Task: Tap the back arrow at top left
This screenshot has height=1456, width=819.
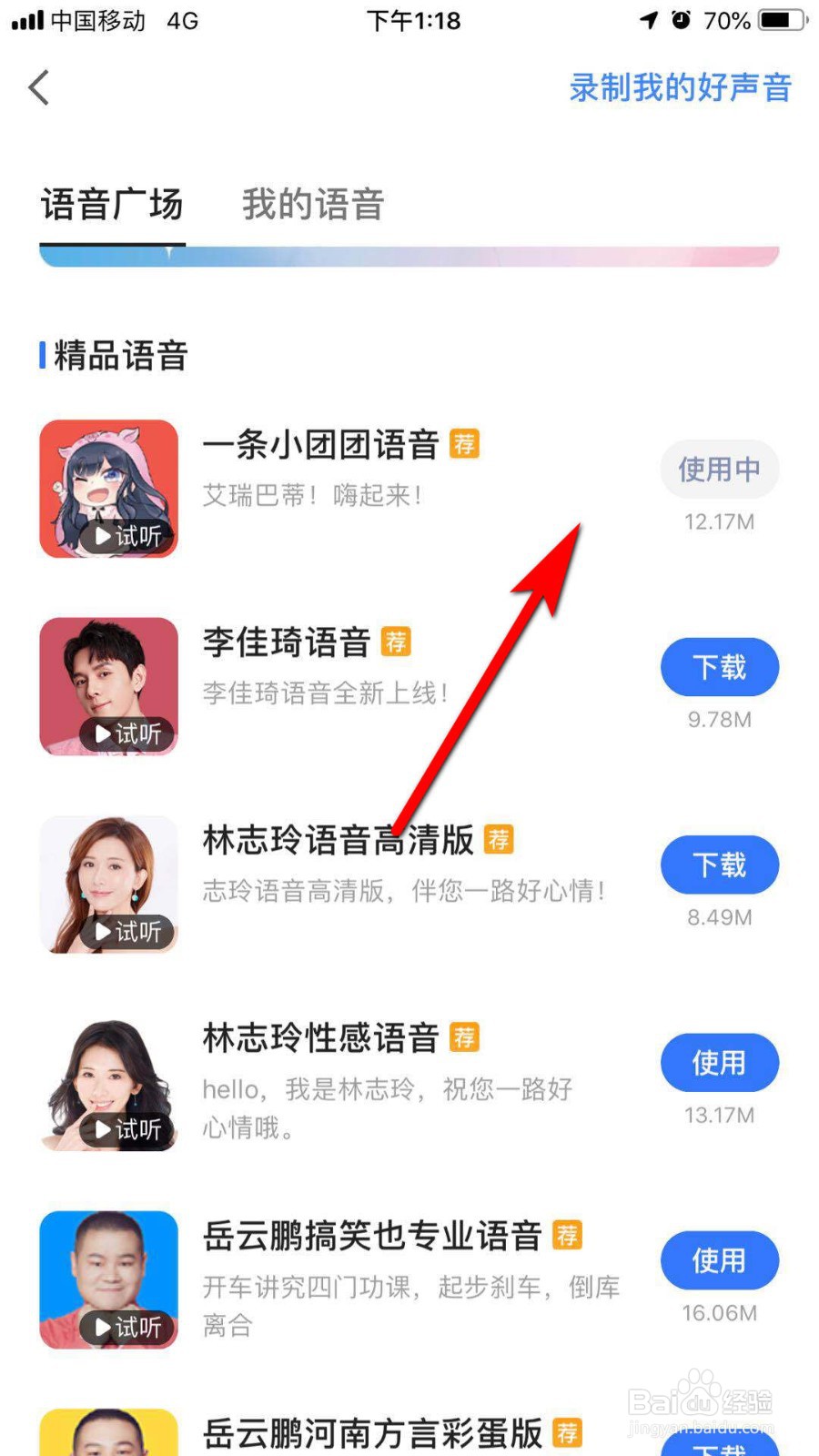Action: pyautogui.click(x=38, y=87)
